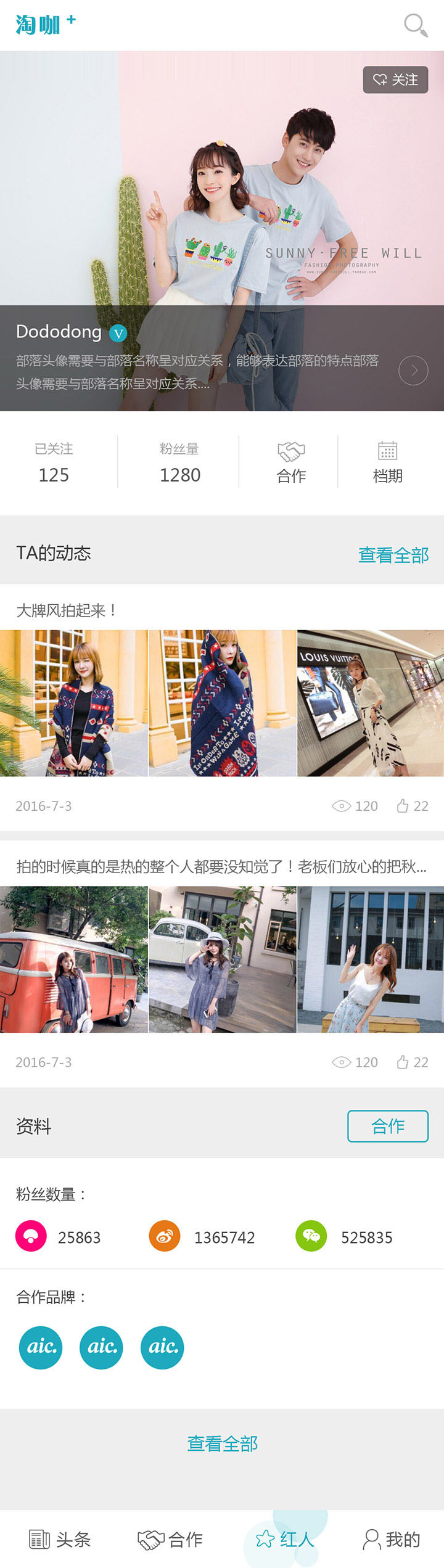Open the 合作 handshake shortcut under the banner
The width and height of the screenshot is (444, 1568).
click(x=291, y=462)
